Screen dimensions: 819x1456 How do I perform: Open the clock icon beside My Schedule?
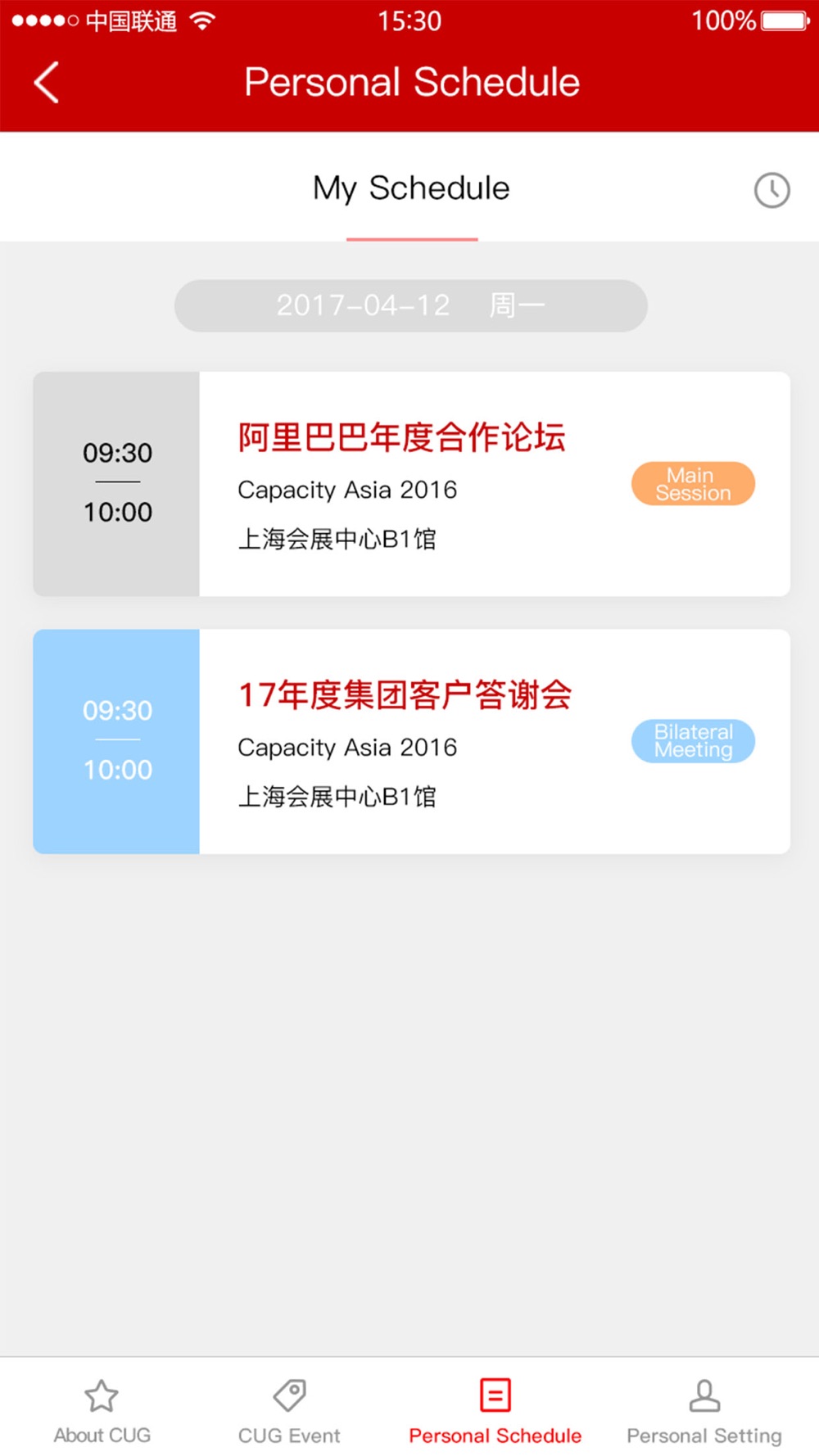(771, 190)
